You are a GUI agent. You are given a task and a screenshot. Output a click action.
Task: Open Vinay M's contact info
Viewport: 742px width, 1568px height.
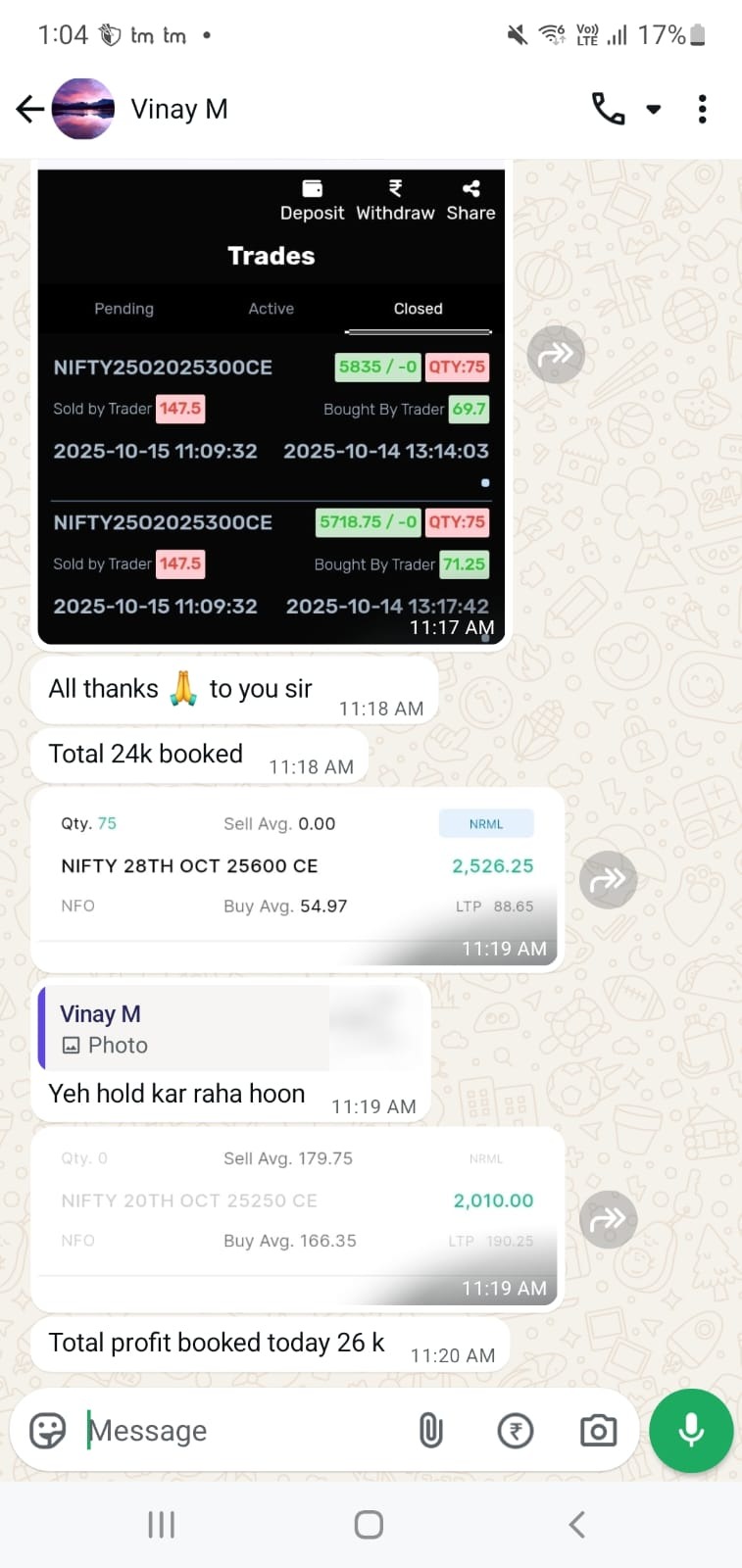(x=179, y=109)
